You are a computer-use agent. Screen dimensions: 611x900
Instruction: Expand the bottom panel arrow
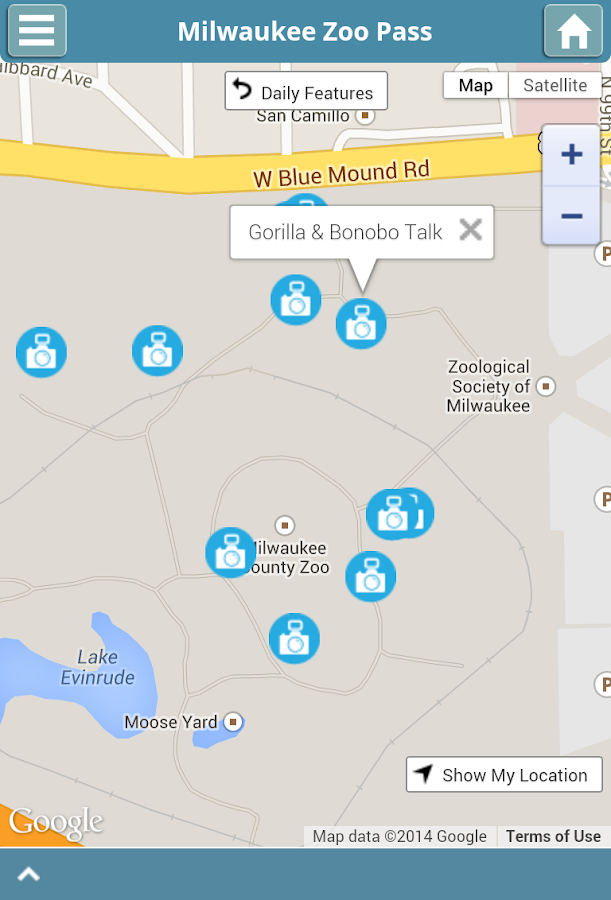[28, 875]
